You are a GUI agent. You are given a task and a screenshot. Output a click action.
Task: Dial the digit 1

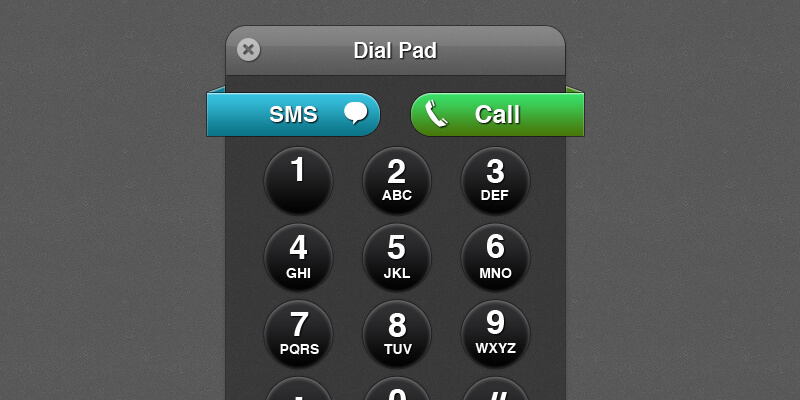coord(298,181)
